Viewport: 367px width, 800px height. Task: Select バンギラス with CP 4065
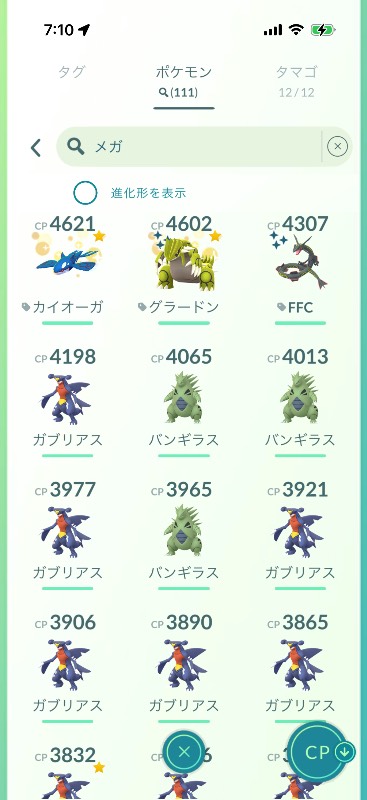[x=184, y=402]
